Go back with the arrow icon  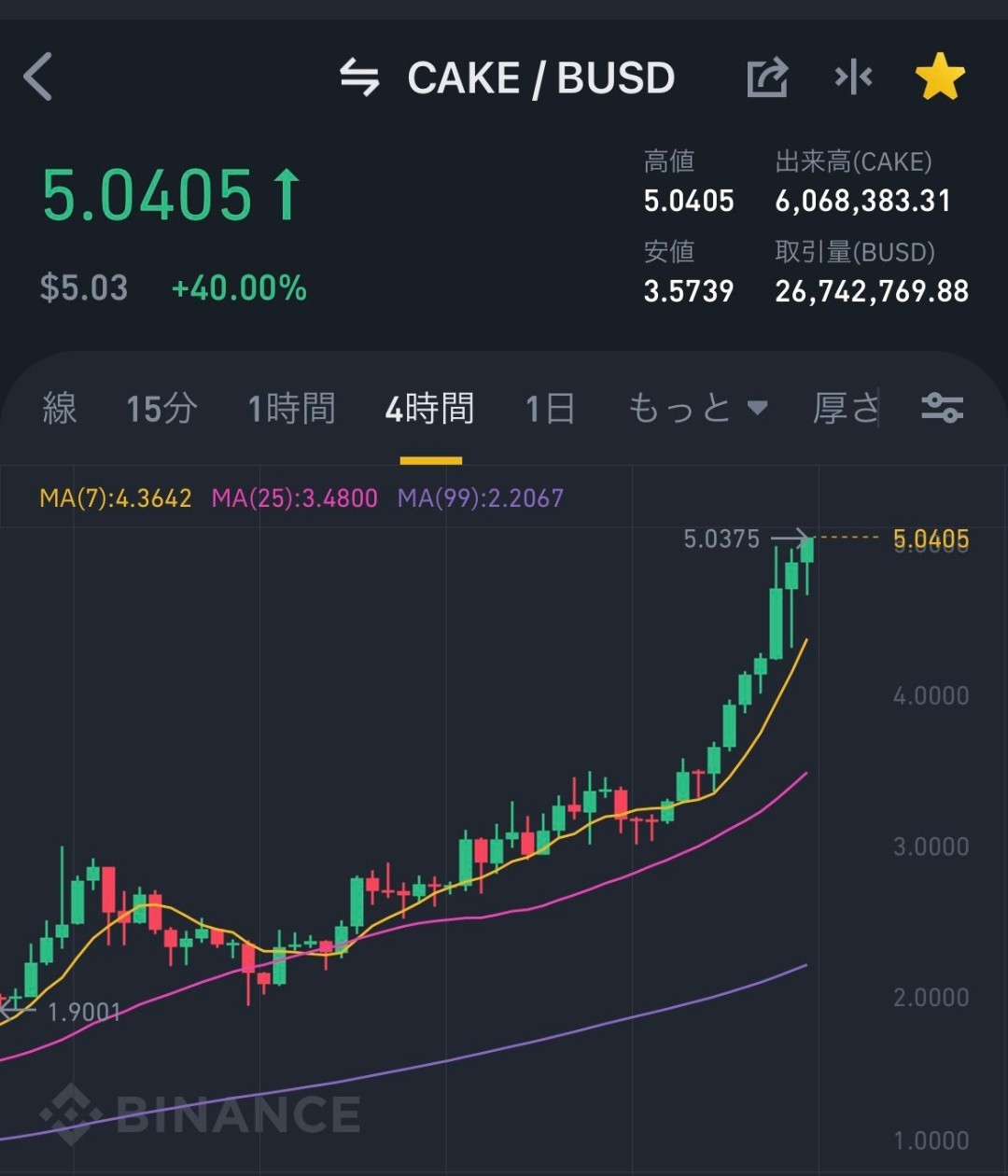coord(37,77)
